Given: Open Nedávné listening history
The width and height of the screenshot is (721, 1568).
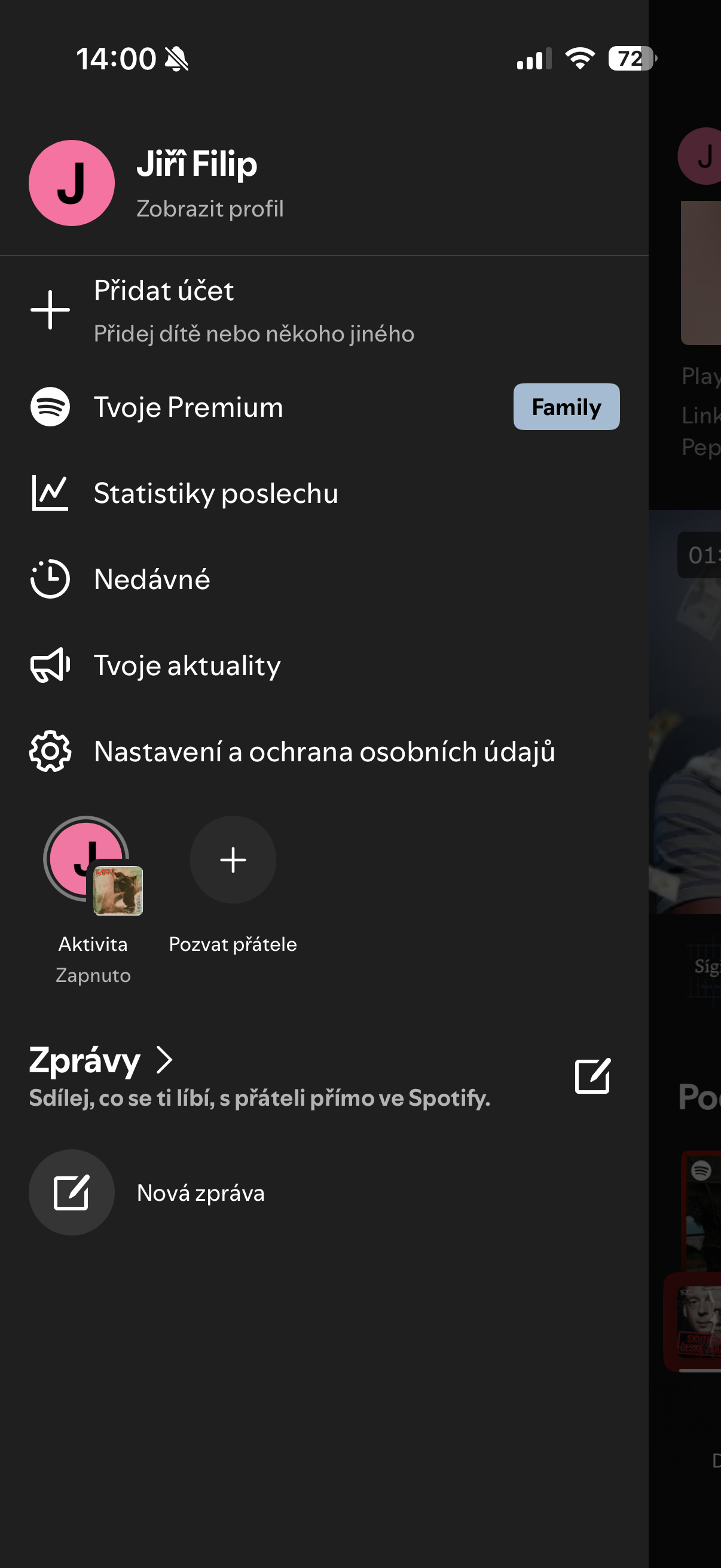Looking at the screenshot, I should click(x=323, y=579).
